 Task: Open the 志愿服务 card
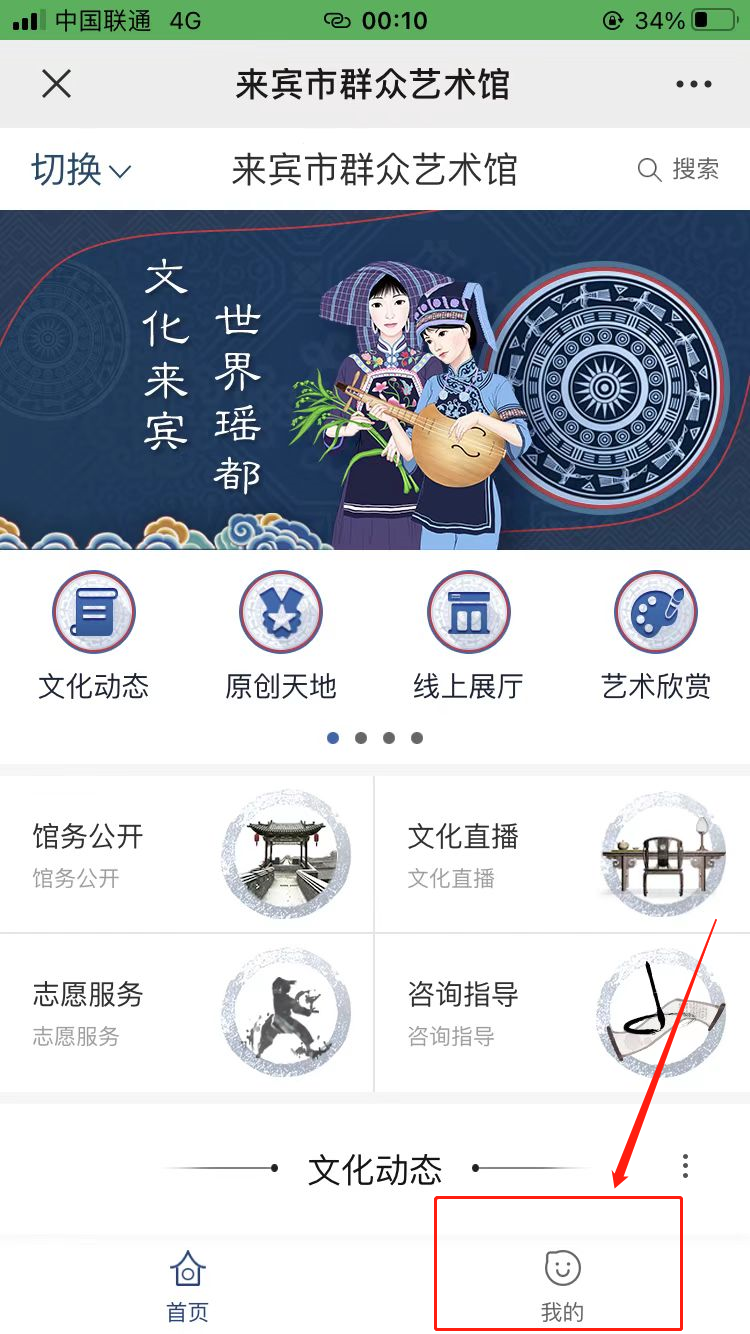187,1012
